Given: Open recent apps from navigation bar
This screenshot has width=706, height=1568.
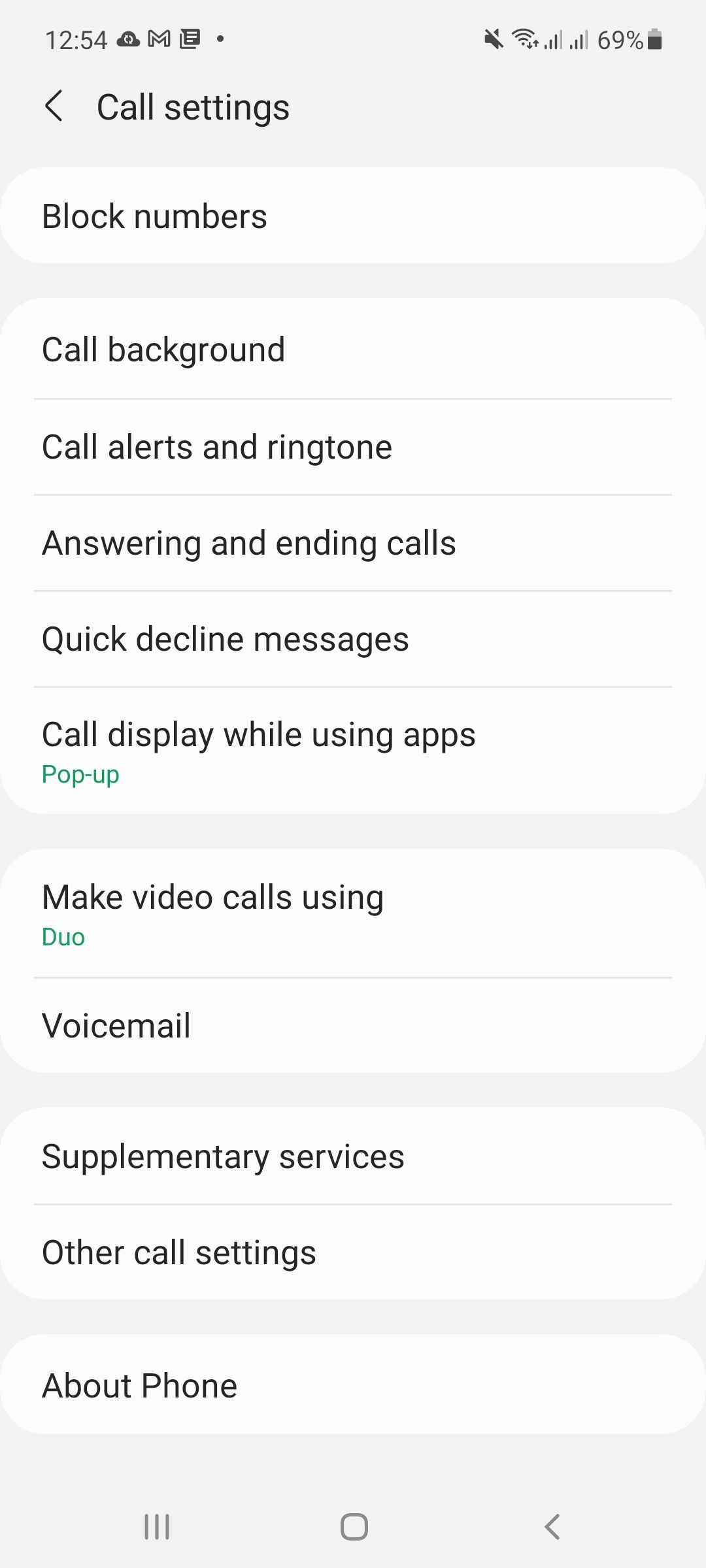Looking at the screenshot, I should coord(157,1527).
